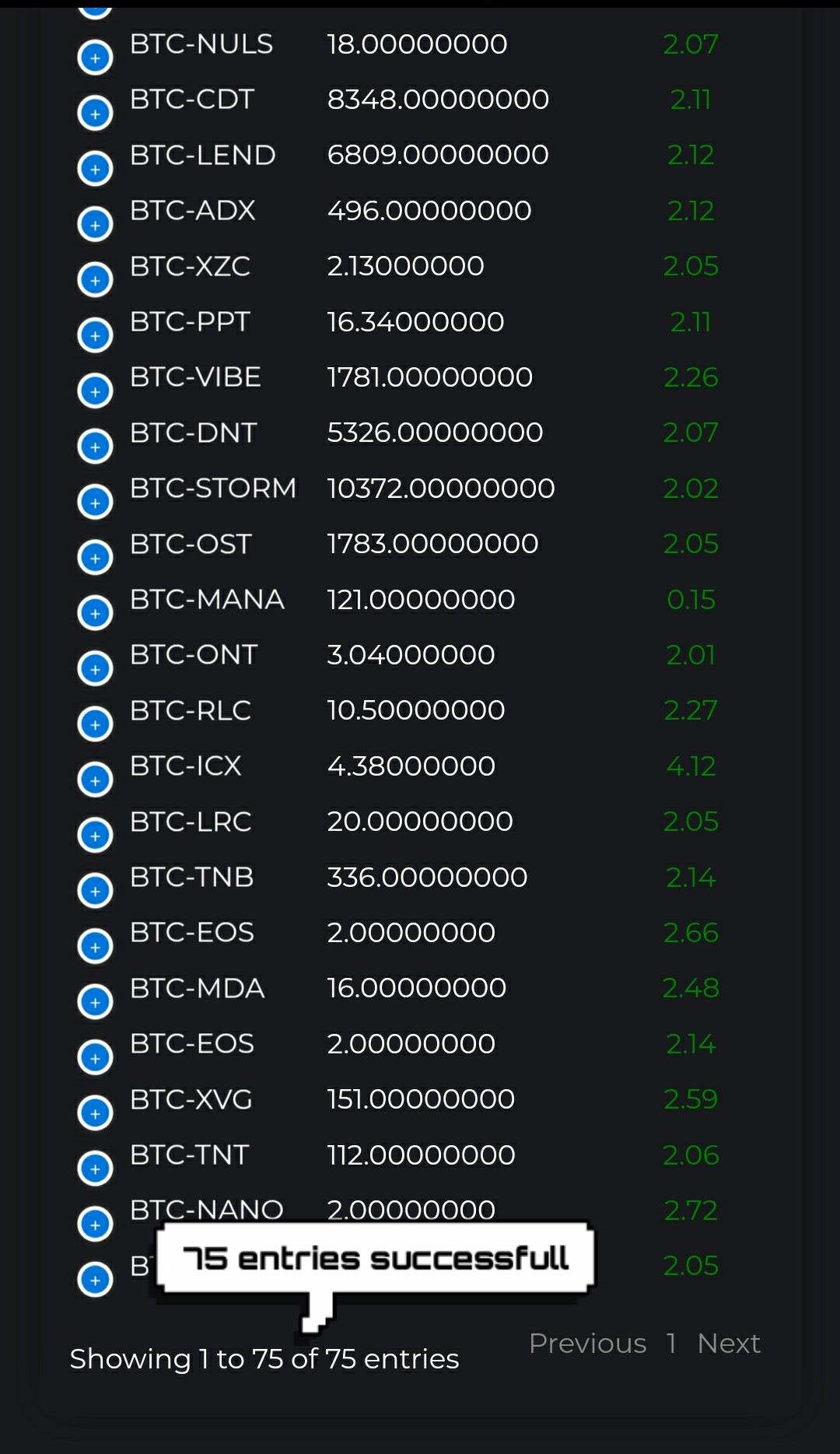Expand the BTC-PPT row
This screenshot has width=840, height=1454.
[x=95, y=335]
